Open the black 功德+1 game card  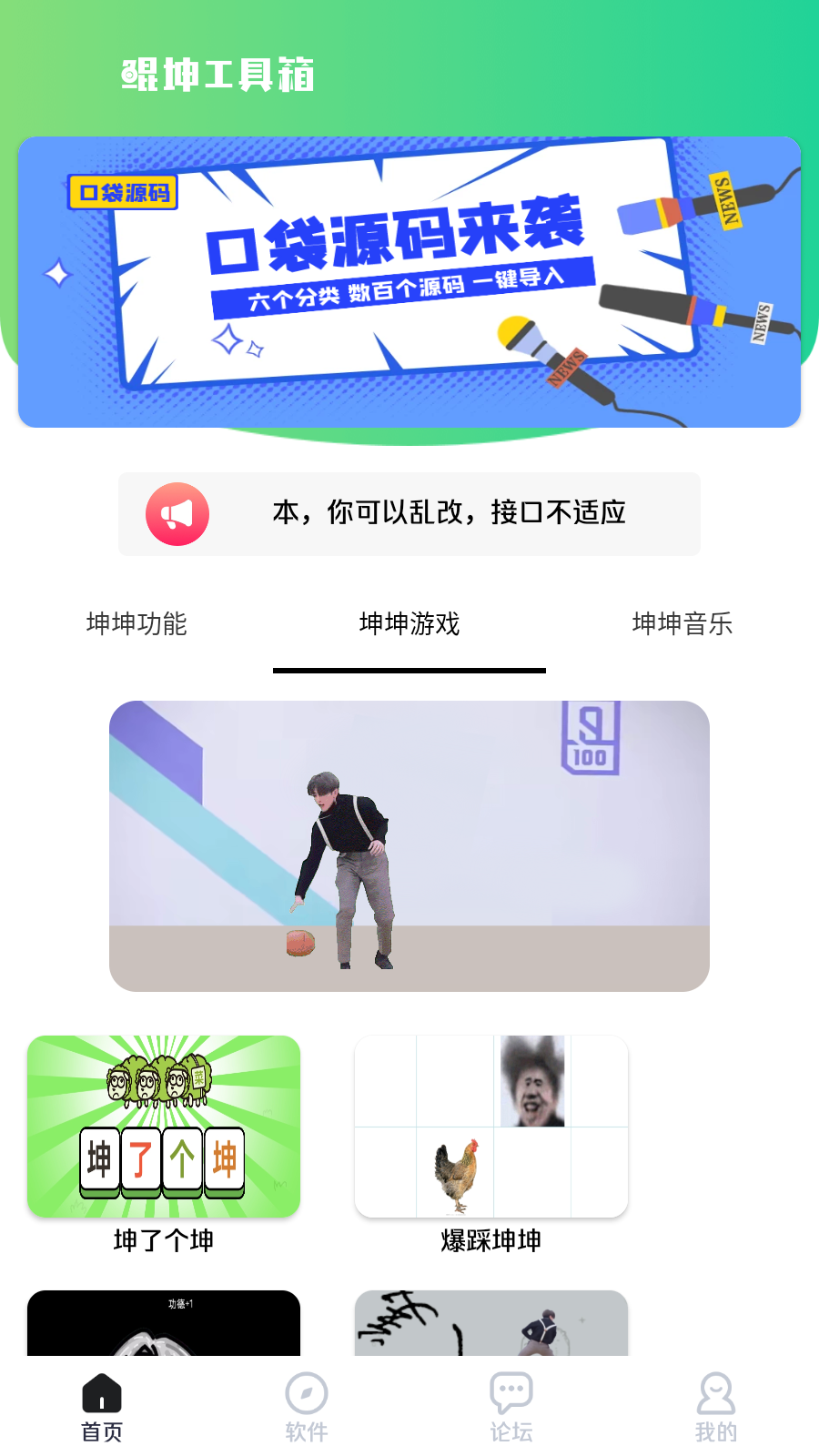tap(164, 1324)
